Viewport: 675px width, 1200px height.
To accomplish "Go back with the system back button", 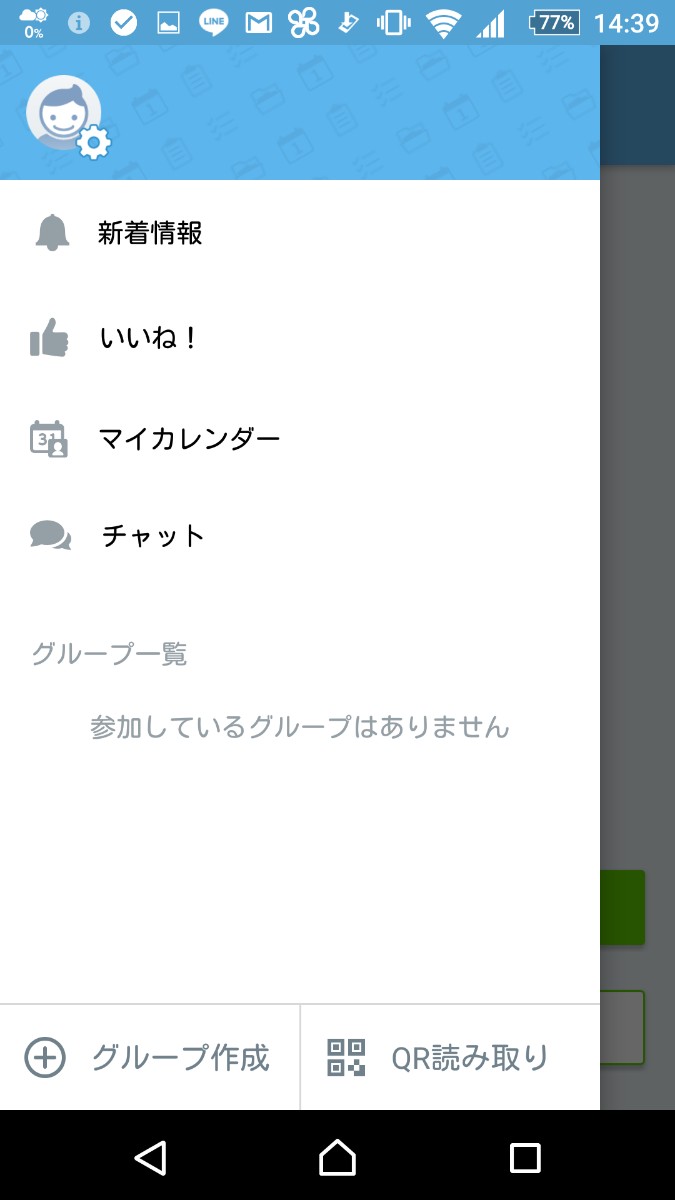I will point(150,1158).
